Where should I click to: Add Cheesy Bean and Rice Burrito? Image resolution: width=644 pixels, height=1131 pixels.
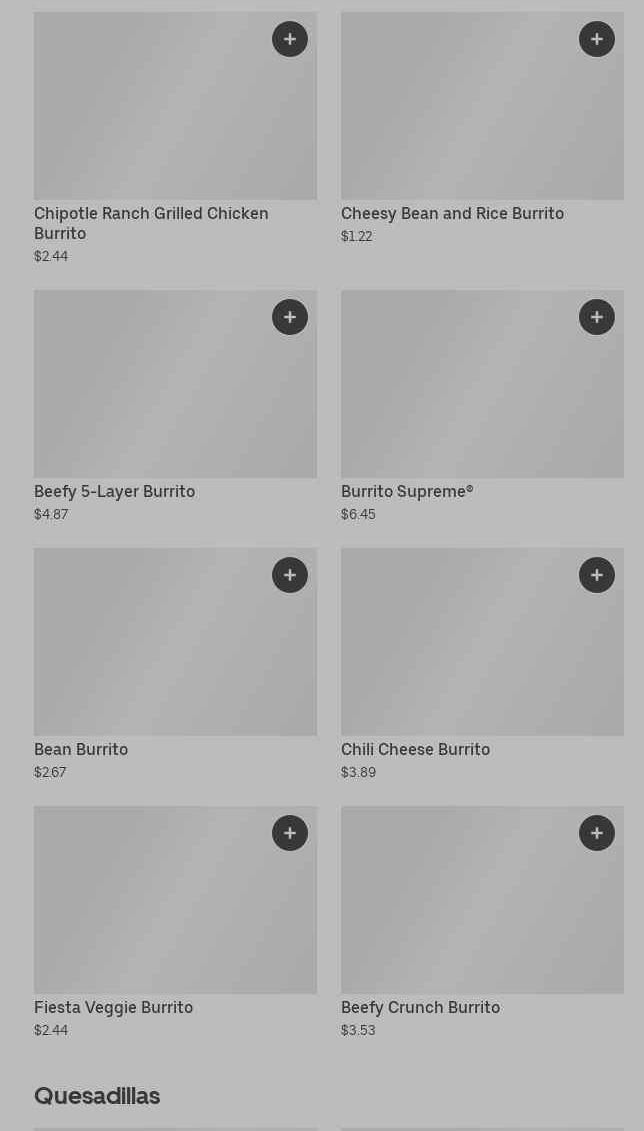click(597, 39)
